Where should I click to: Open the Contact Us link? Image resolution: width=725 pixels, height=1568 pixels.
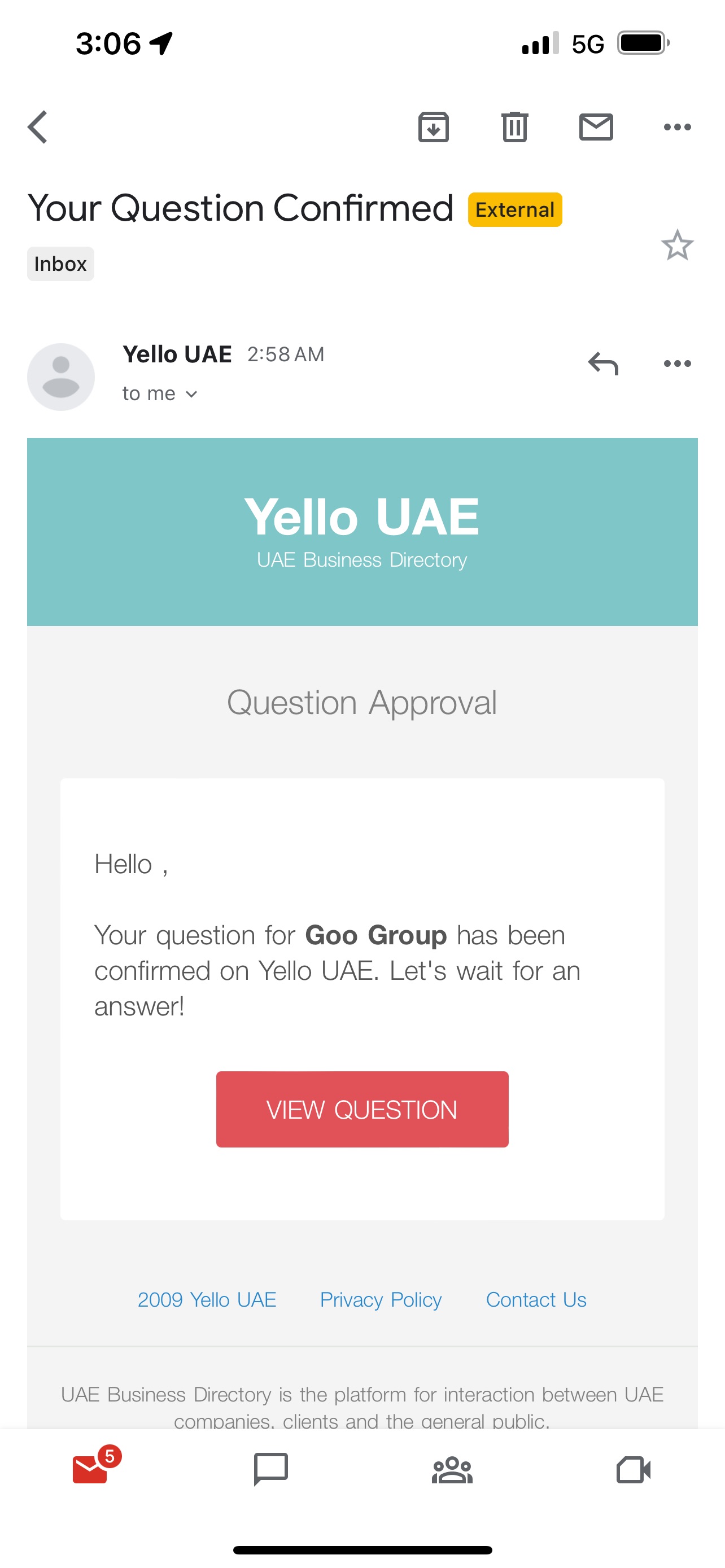point(536,1299)
